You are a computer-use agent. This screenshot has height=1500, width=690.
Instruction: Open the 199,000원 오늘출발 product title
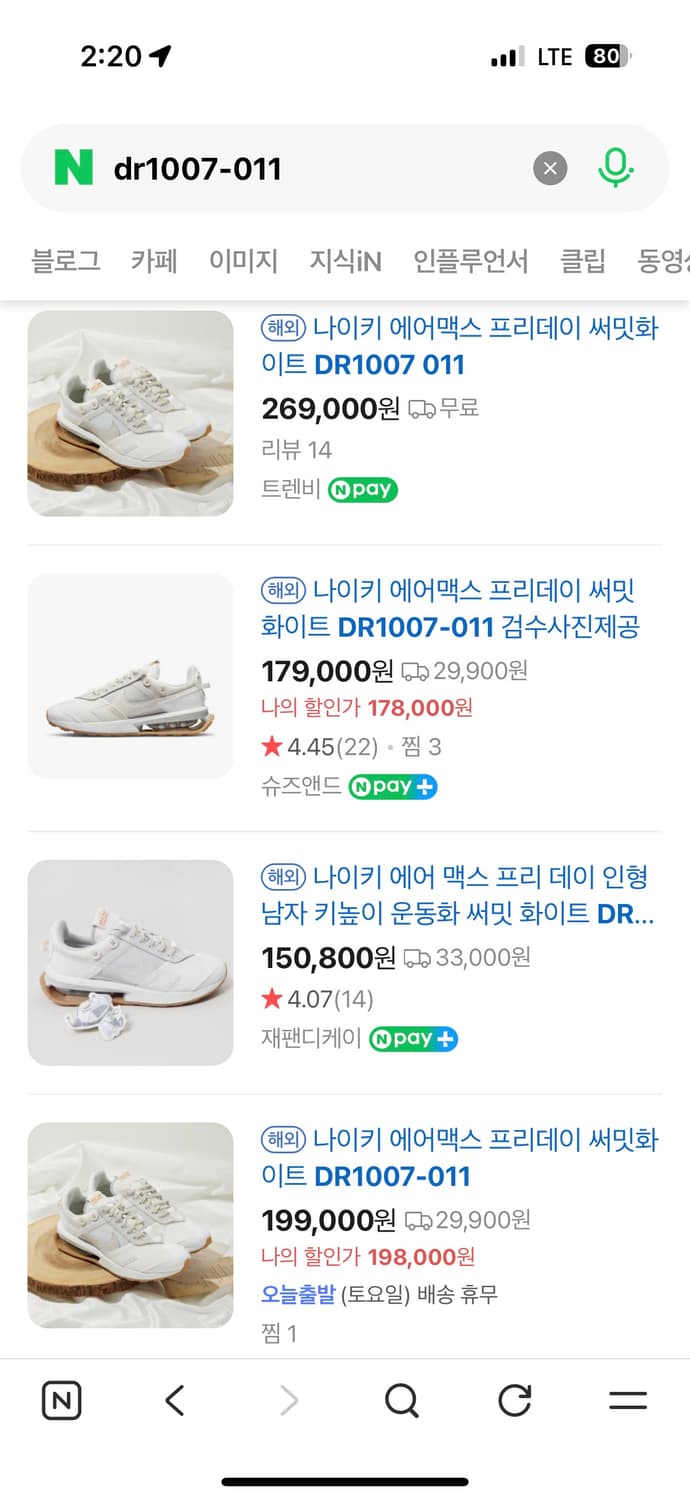click(460, 1157)
